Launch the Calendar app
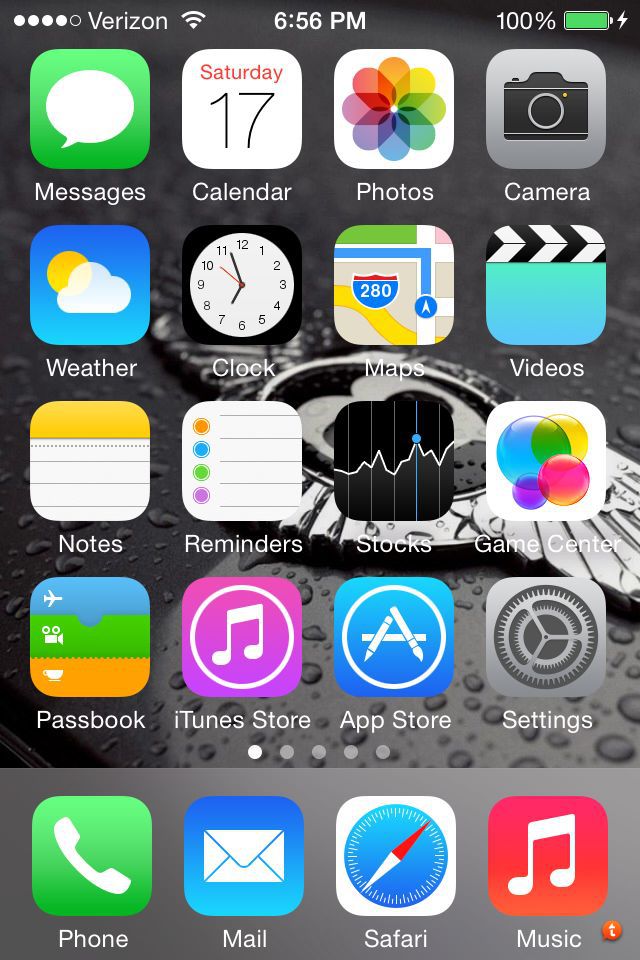 [x=242, y=109]
